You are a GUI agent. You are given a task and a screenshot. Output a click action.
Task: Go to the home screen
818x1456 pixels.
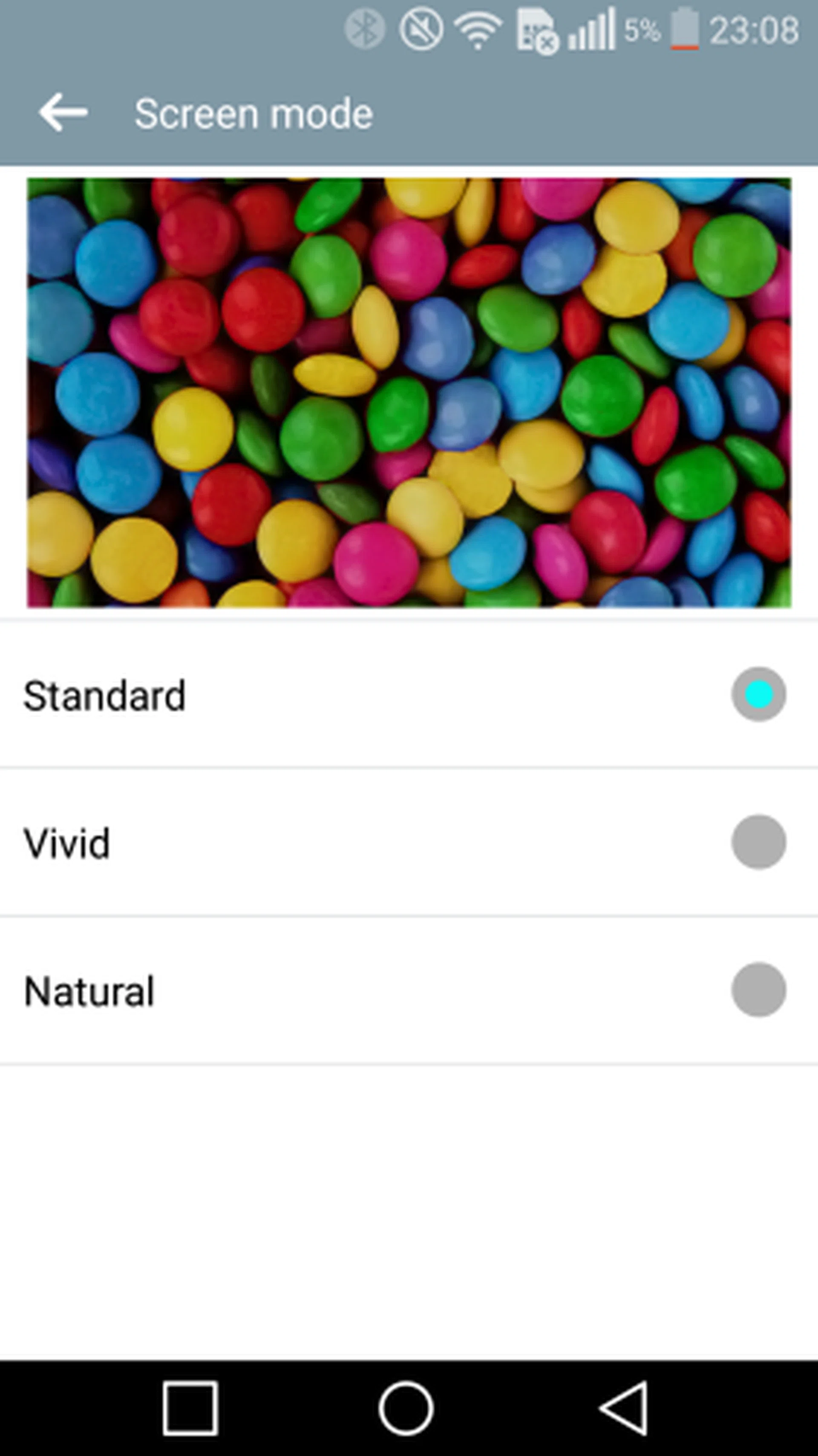point(406,1408)
